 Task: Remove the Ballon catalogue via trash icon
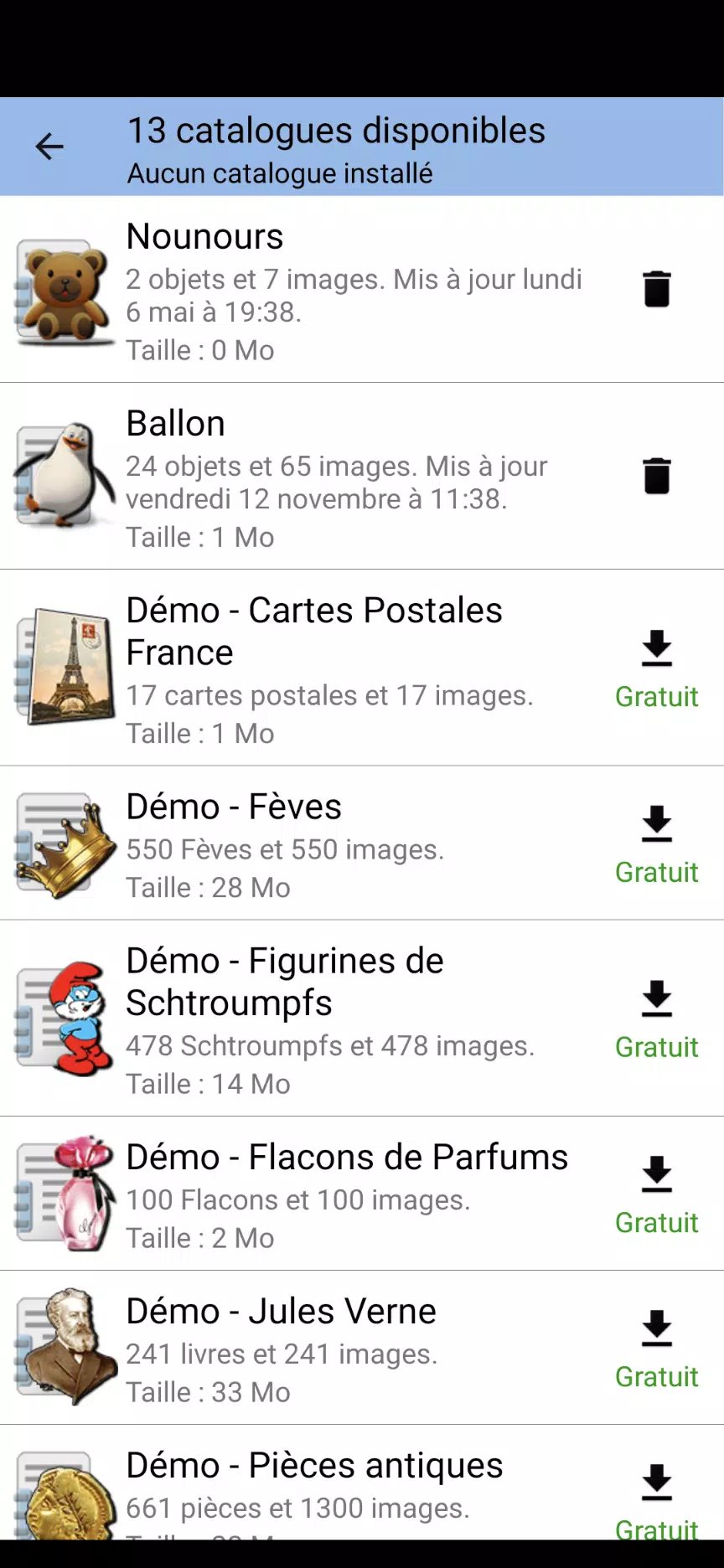[x=656, y=476]
